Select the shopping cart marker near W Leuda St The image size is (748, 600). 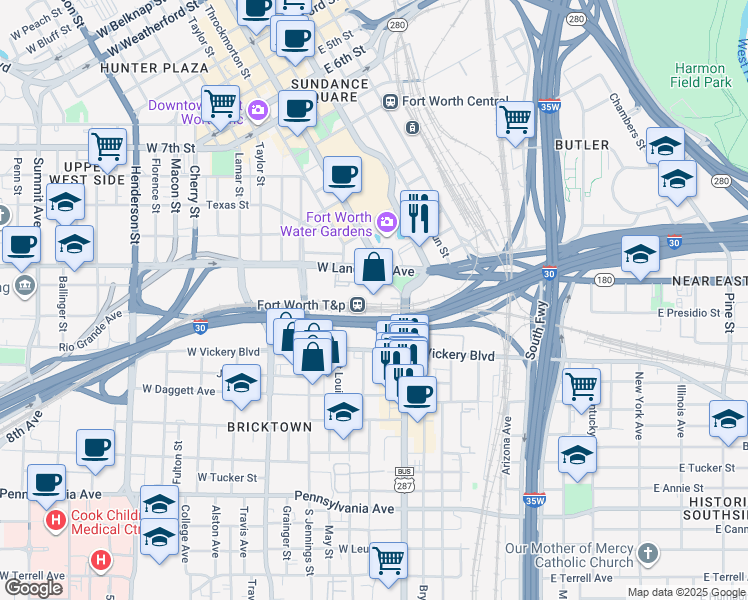tap(388, 559)
